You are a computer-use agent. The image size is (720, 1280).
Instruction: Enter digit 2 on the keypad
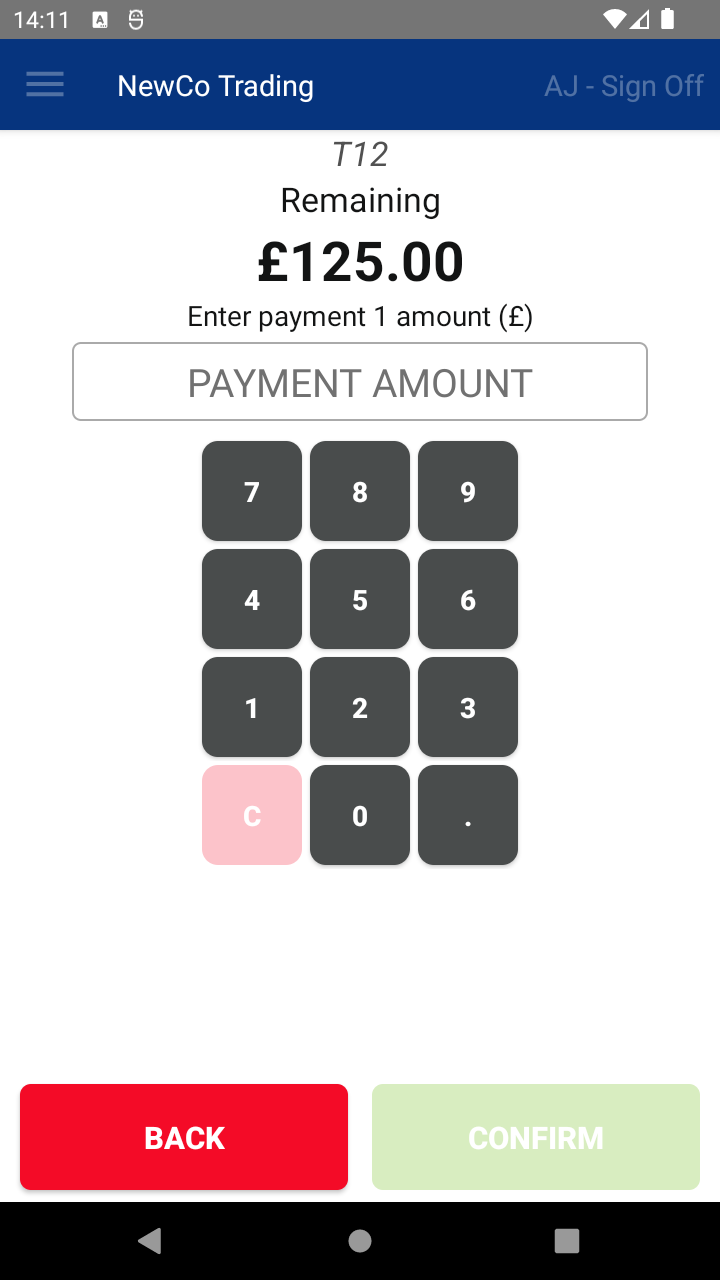click(x=360, y=707)
